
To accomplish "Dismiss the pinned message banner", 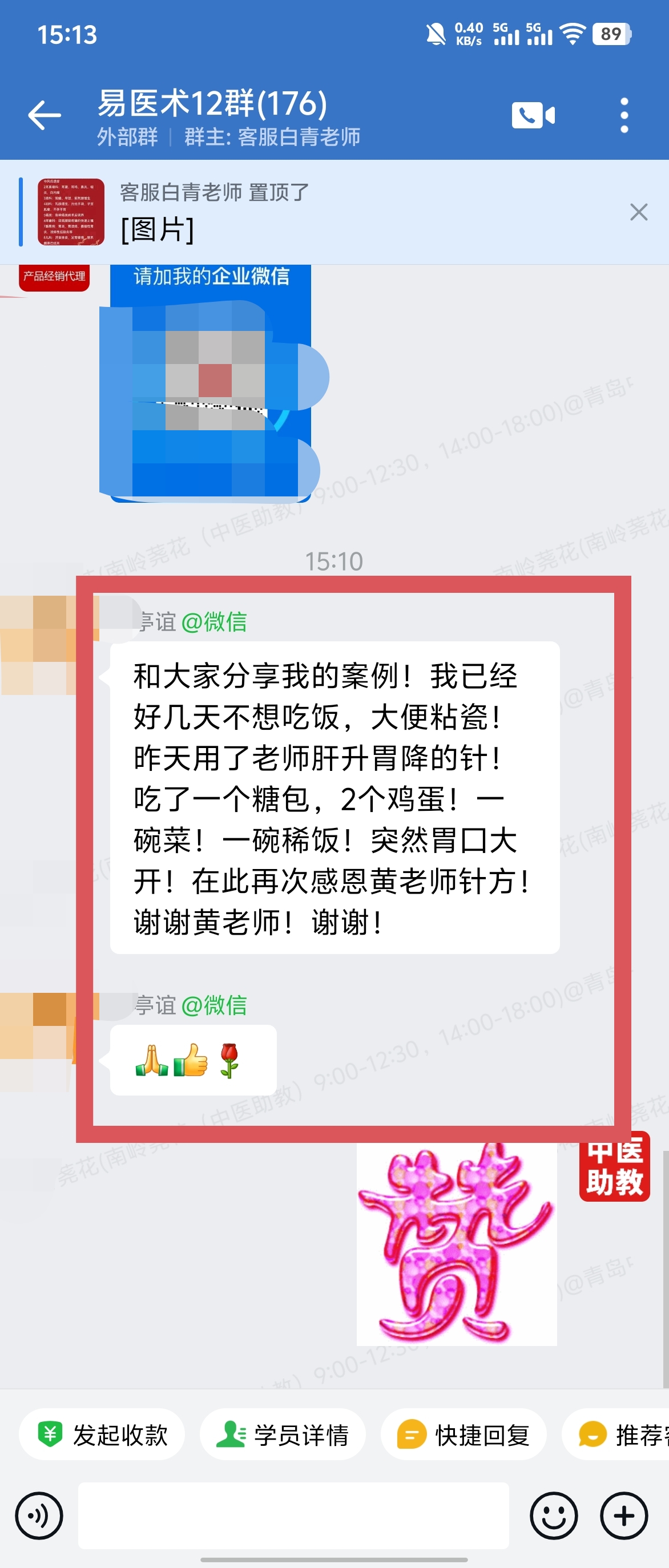I will pos(639,212).
